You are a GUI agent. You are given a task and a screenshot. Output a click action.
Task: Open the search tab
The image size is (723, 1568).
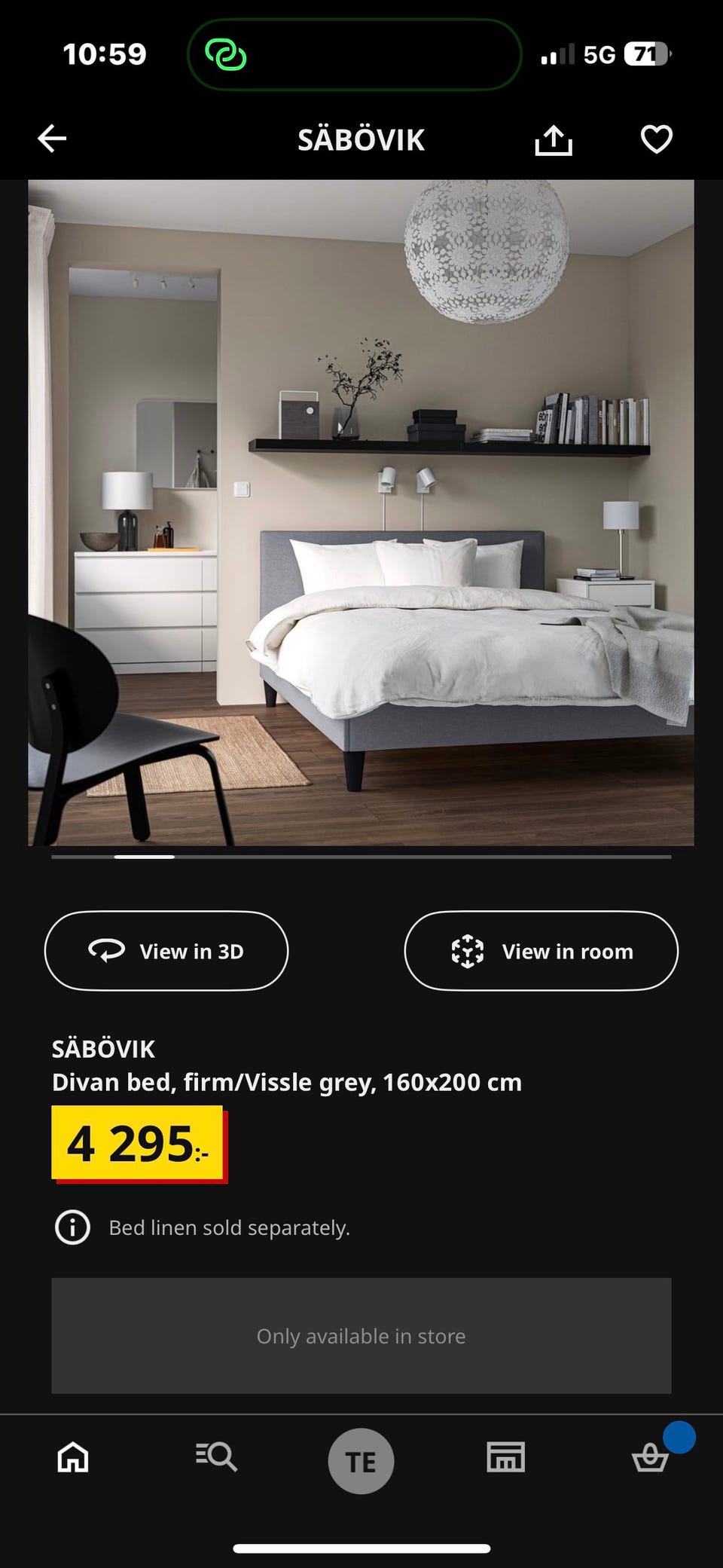[x=216, y=1456]
